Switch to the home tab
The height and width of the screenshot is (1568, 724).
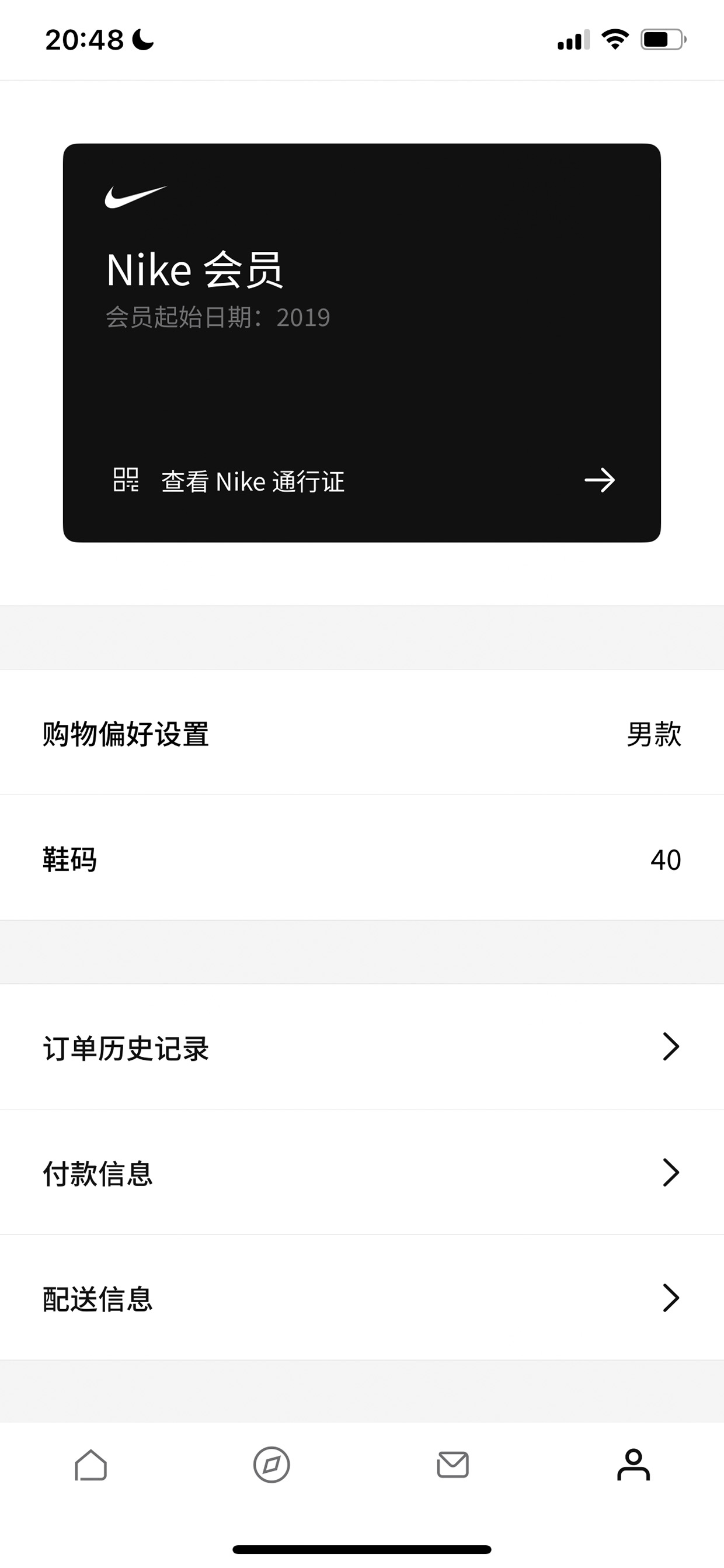point(90,1465)
